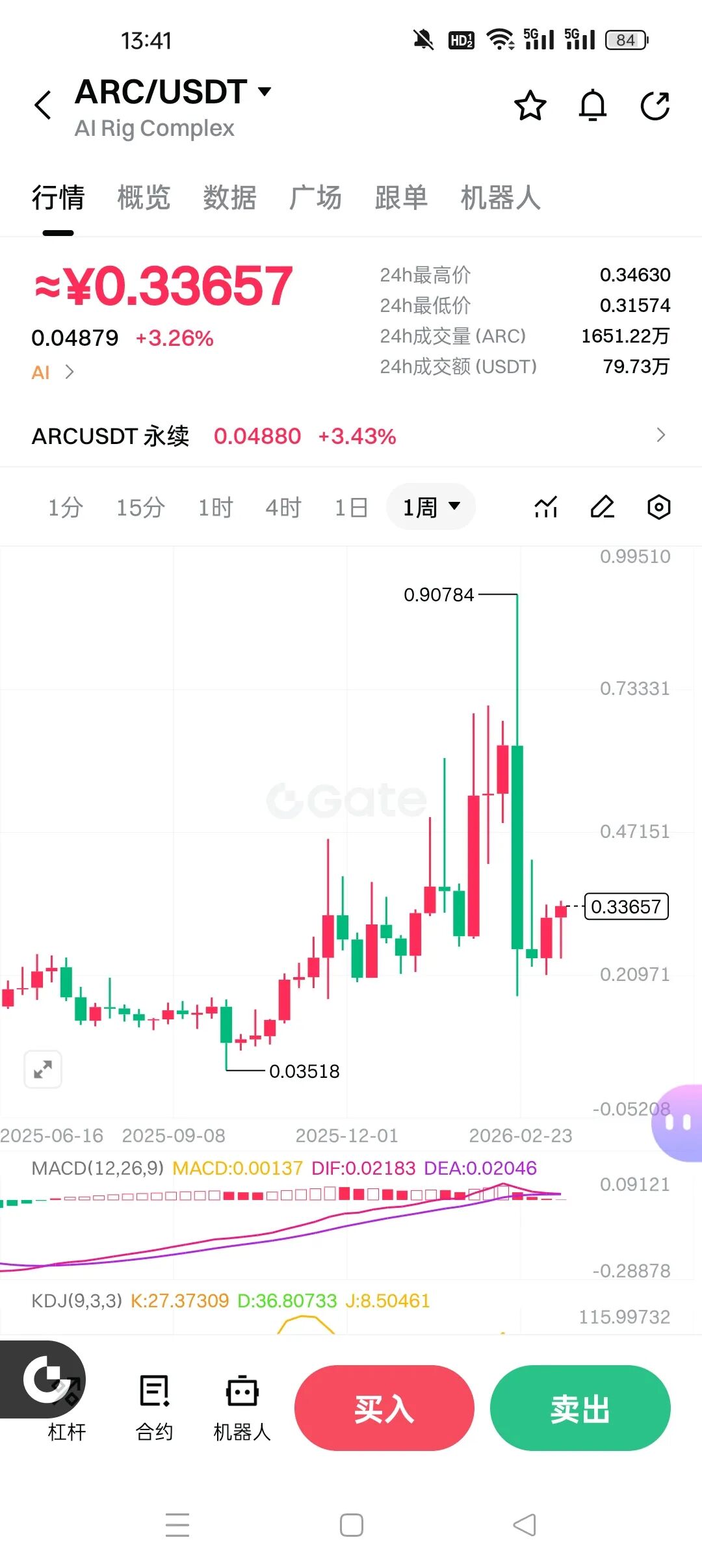
Task: Switch to the 概览 tab
Action: 144,198
